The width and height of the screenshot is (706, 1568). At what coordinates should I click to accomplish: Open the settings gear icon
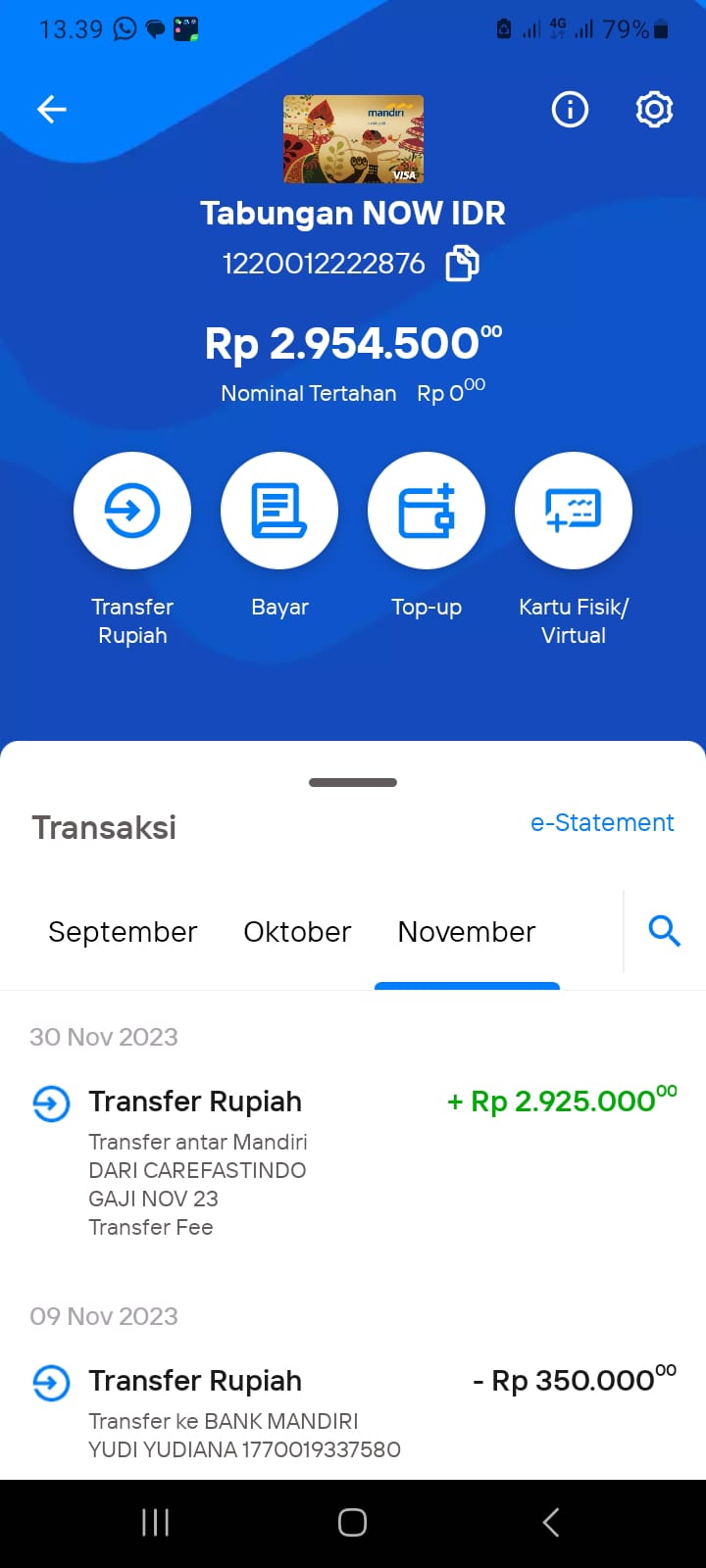pos(654,109)
